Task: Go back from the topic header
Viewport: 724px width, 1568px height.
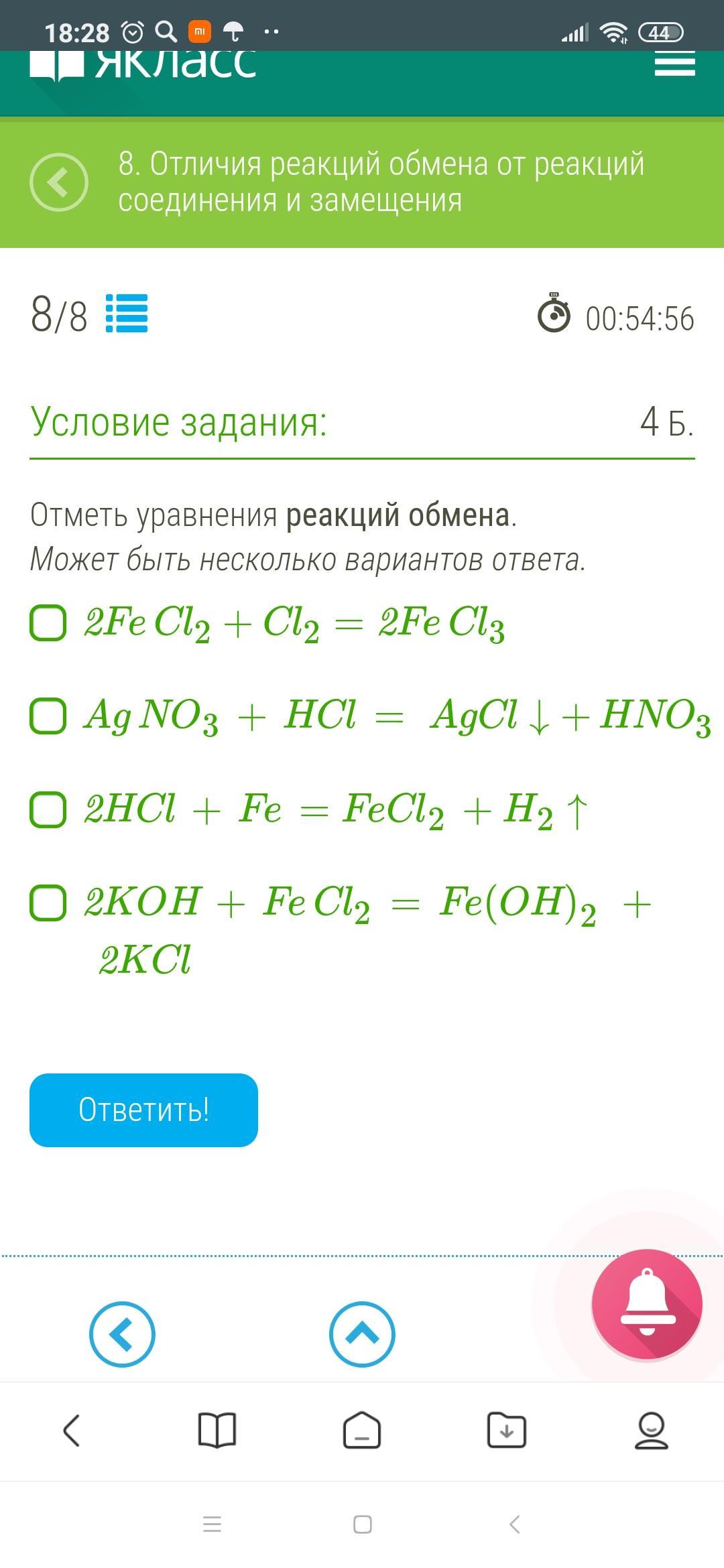Action: click(x=59, y=182)
